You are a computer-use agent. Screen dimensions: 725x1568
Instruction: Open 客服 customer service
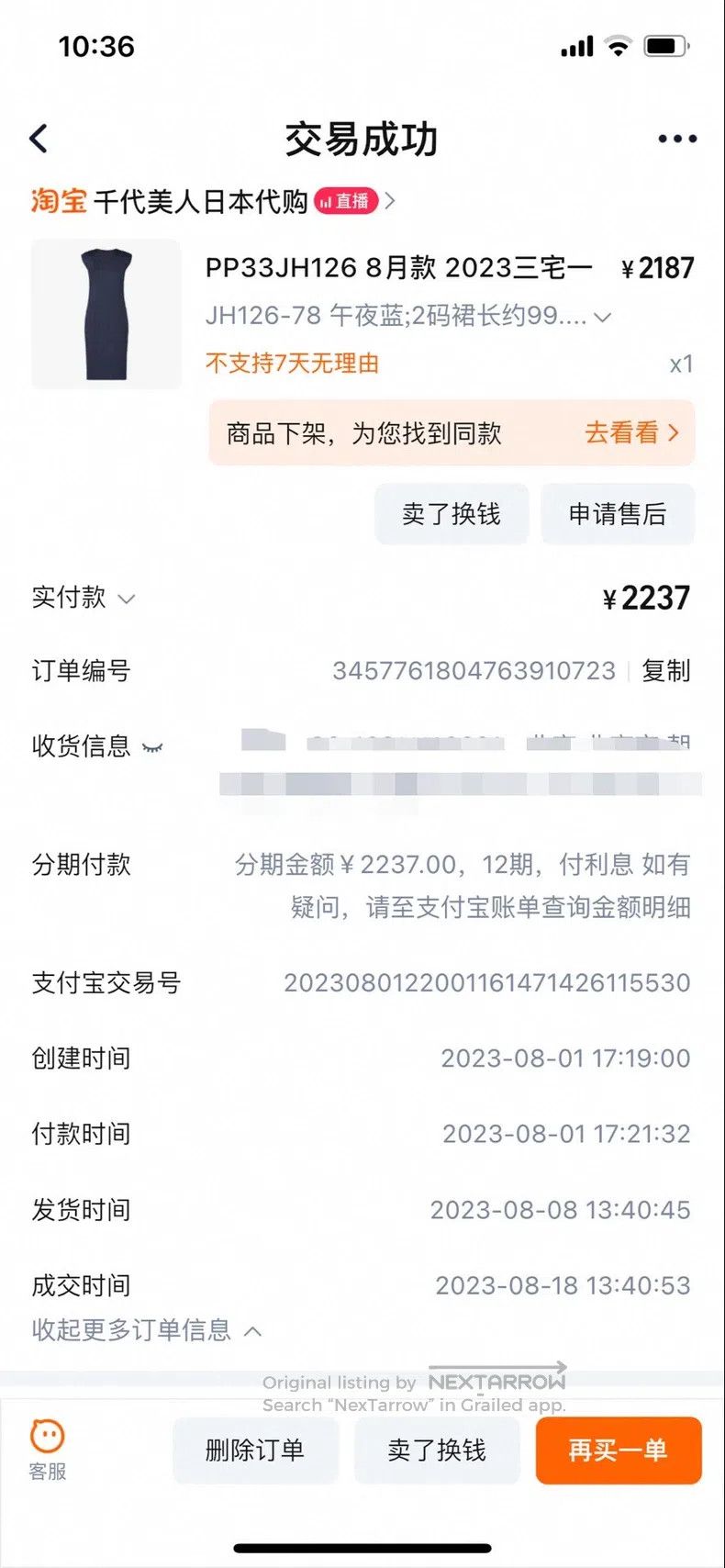click(x=48, y=1450)
